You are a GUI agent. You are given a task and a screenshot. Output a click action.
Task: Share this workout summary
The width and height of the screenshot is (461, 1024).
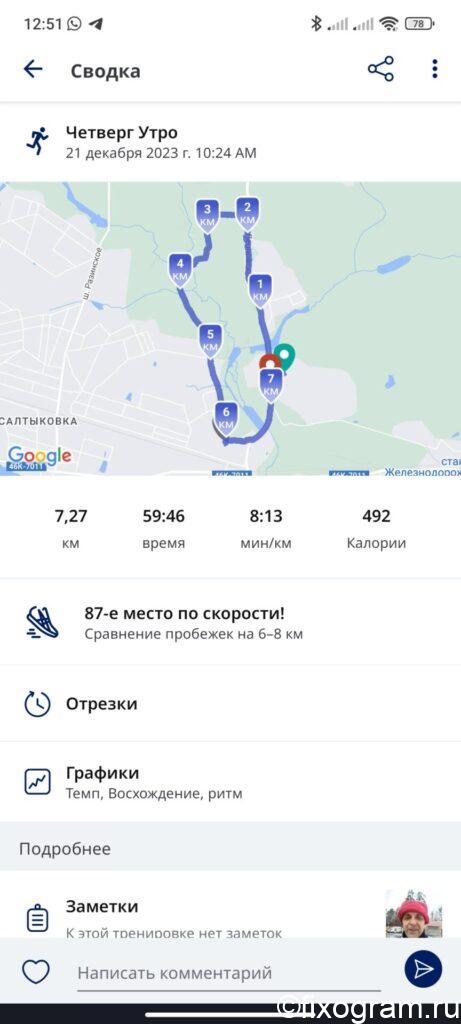point(381,69)
